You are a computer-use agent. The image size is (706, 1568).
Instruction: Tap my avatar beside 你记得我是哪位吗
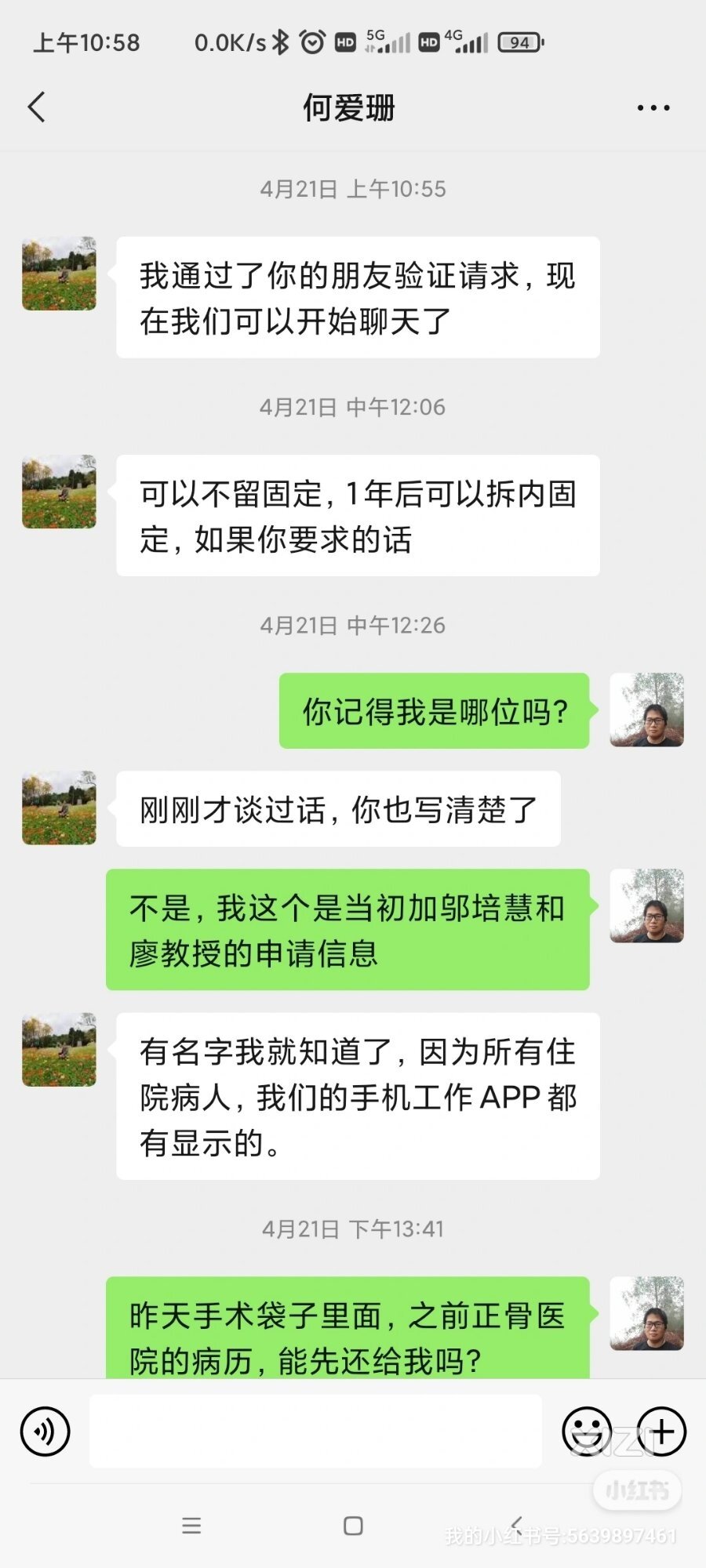(x=646, y=710)
